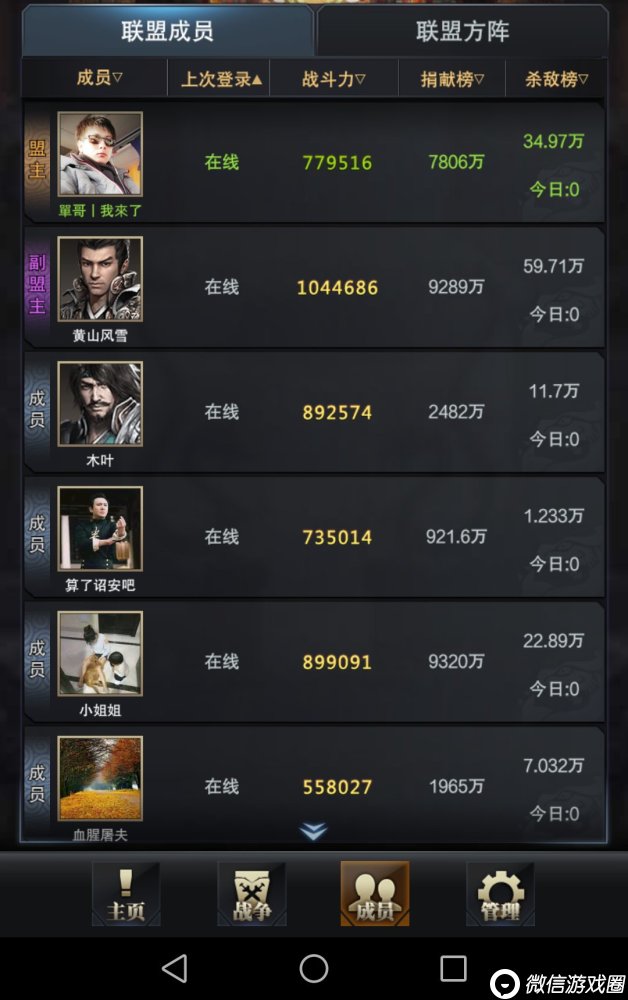Switch to the 联盟方阵 tab

tap(462, 32)
